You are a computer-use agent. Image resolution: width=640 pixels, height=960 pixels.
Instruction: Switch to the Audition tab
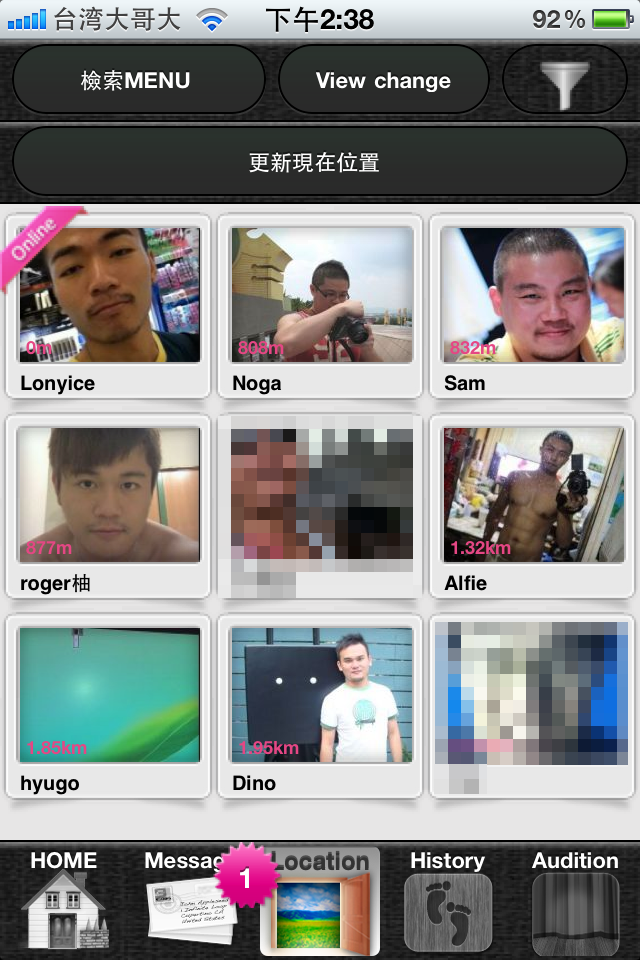575,900
